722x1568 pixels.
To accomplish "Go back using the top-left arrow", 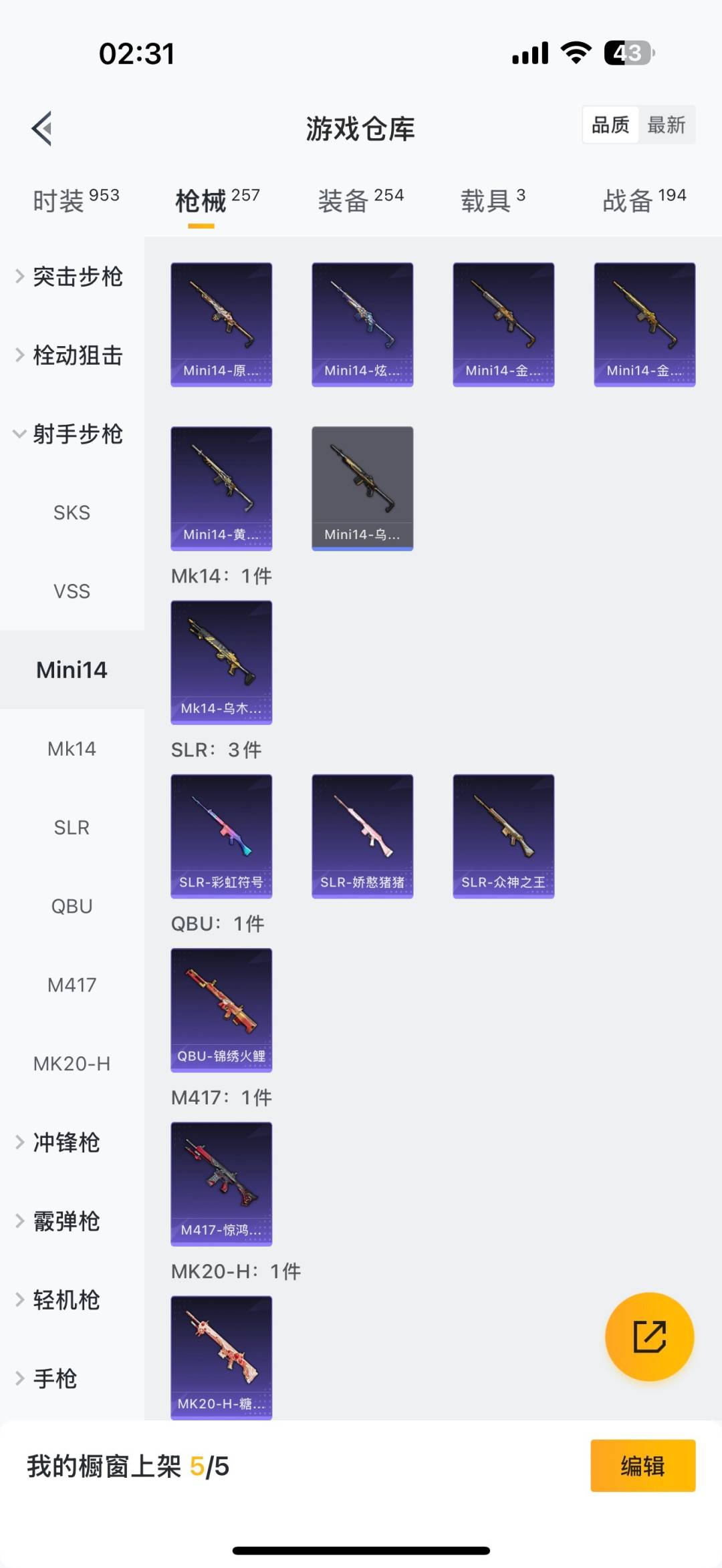I will (42, 128).
